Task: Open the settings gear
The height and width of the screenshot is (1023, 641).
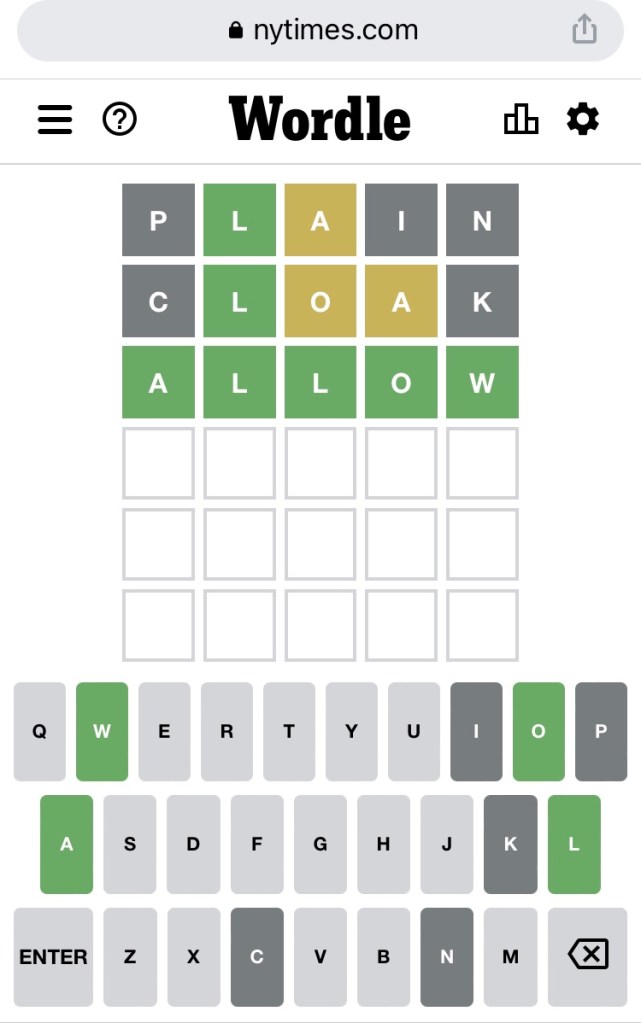Action: pos(583,120)
